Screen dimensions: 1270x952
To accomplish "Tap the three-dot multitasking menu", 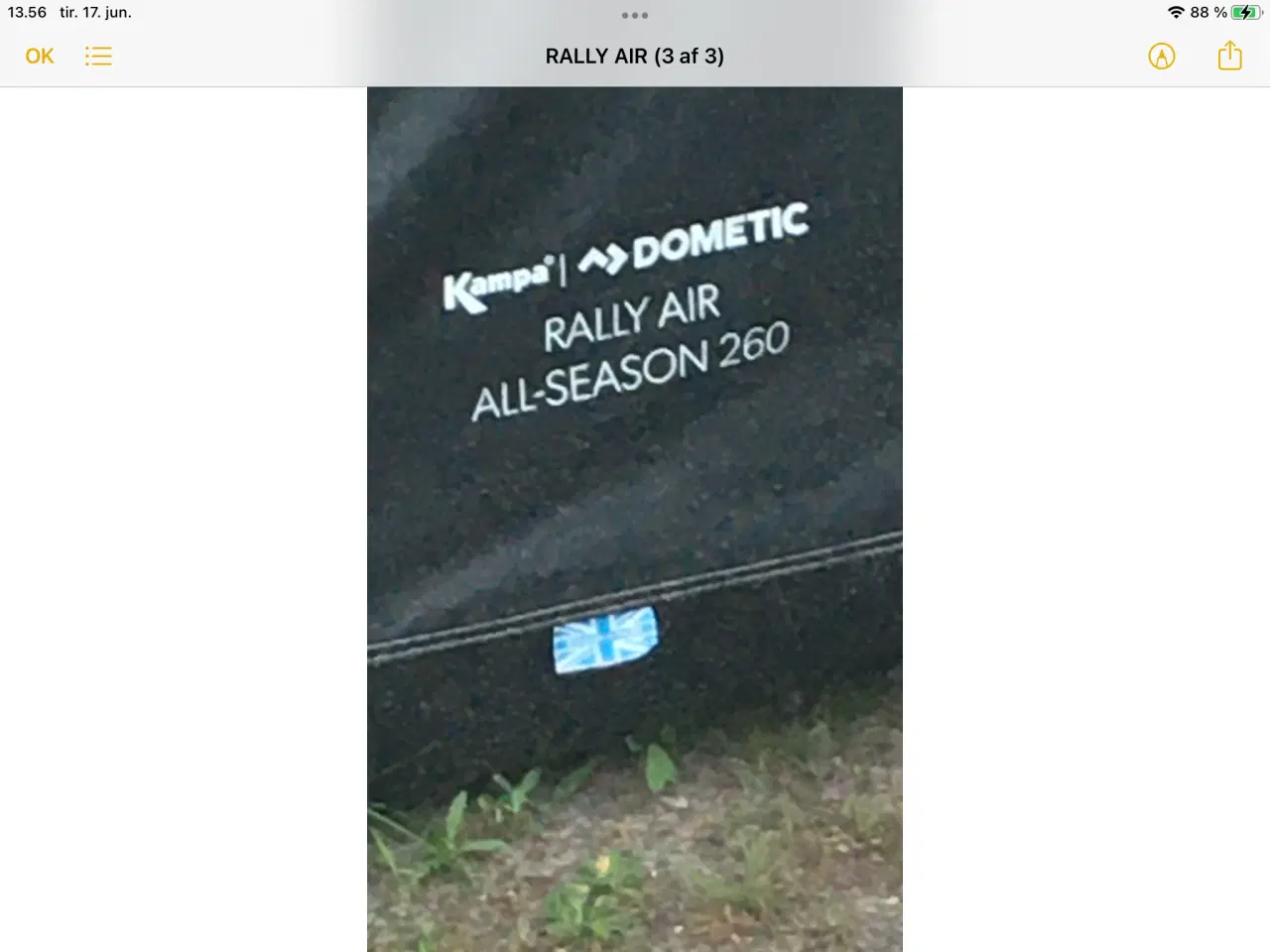I will 635,15.
